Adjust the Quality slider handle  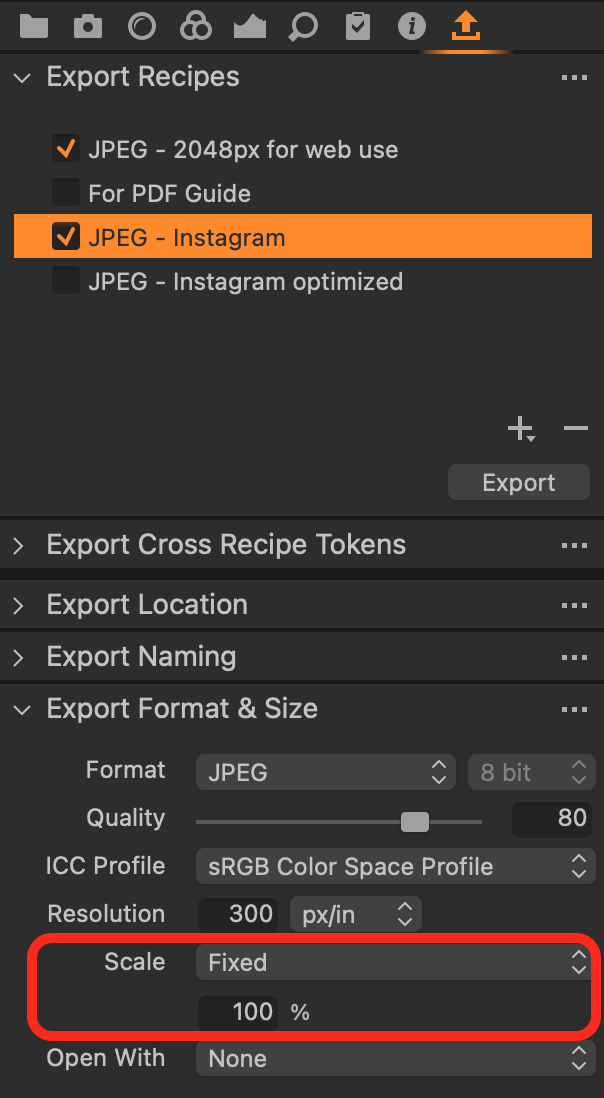point(414,821)
